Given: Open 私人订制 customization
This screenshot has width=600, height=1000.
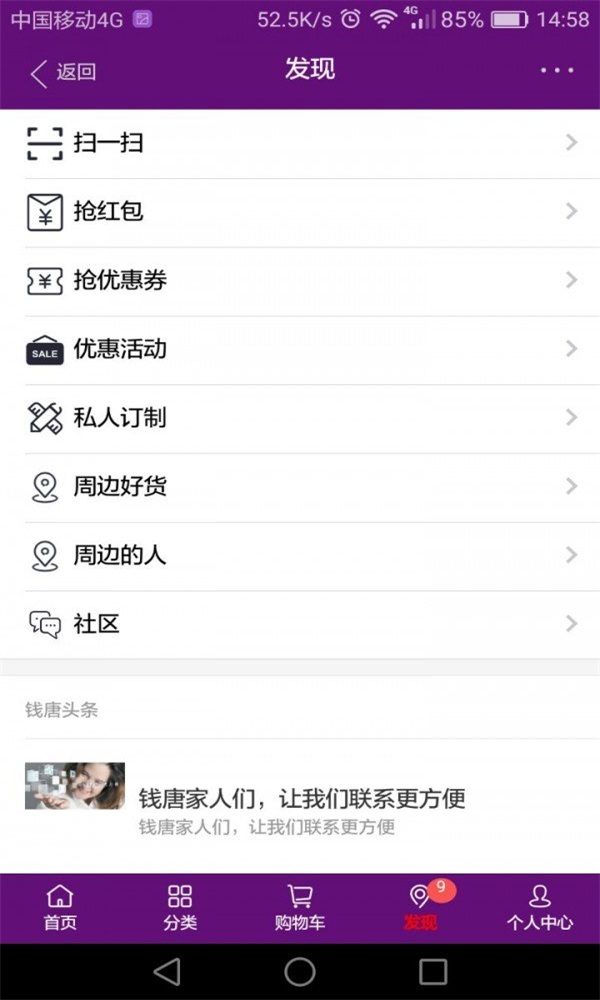Looking at the screenshot, I should (300, 418).
